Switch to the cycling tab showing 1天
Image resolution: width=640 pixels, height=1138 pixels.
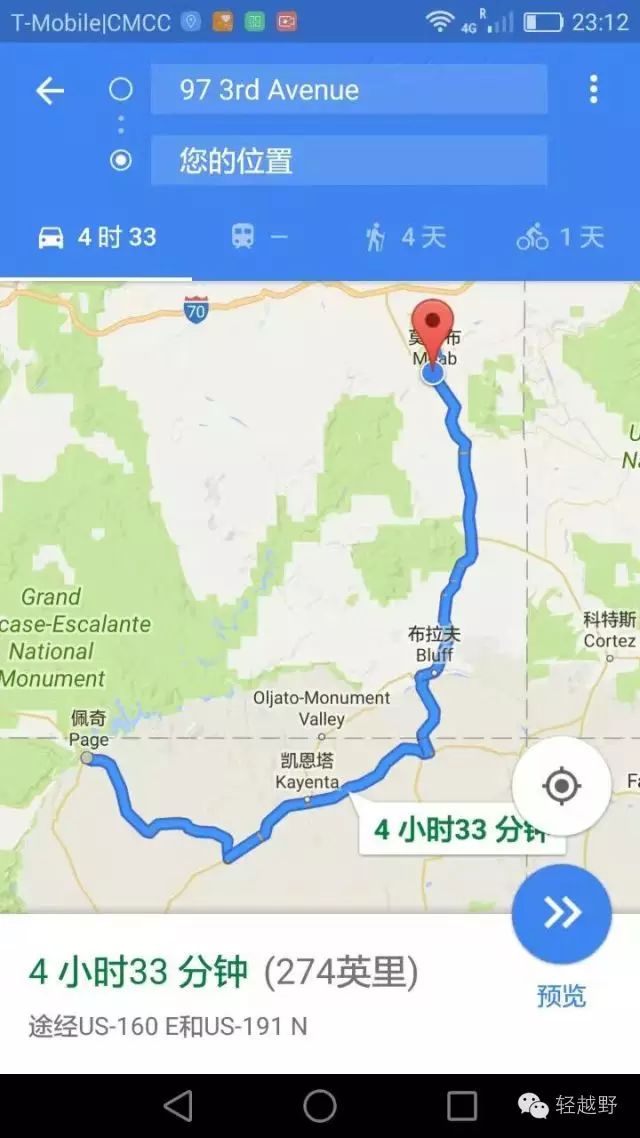[560, 237]
